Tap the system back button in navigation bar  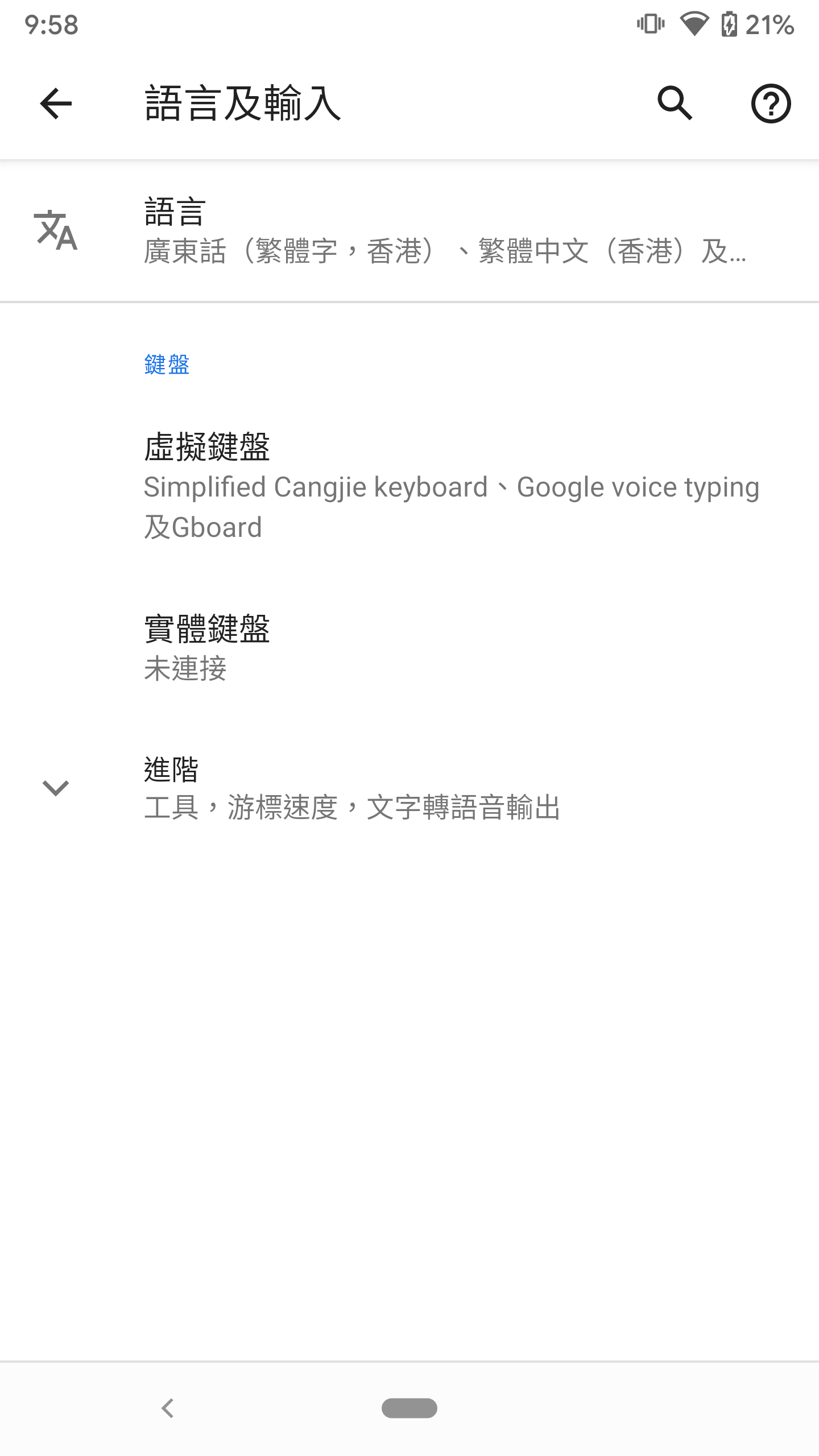coord(168,1408)
